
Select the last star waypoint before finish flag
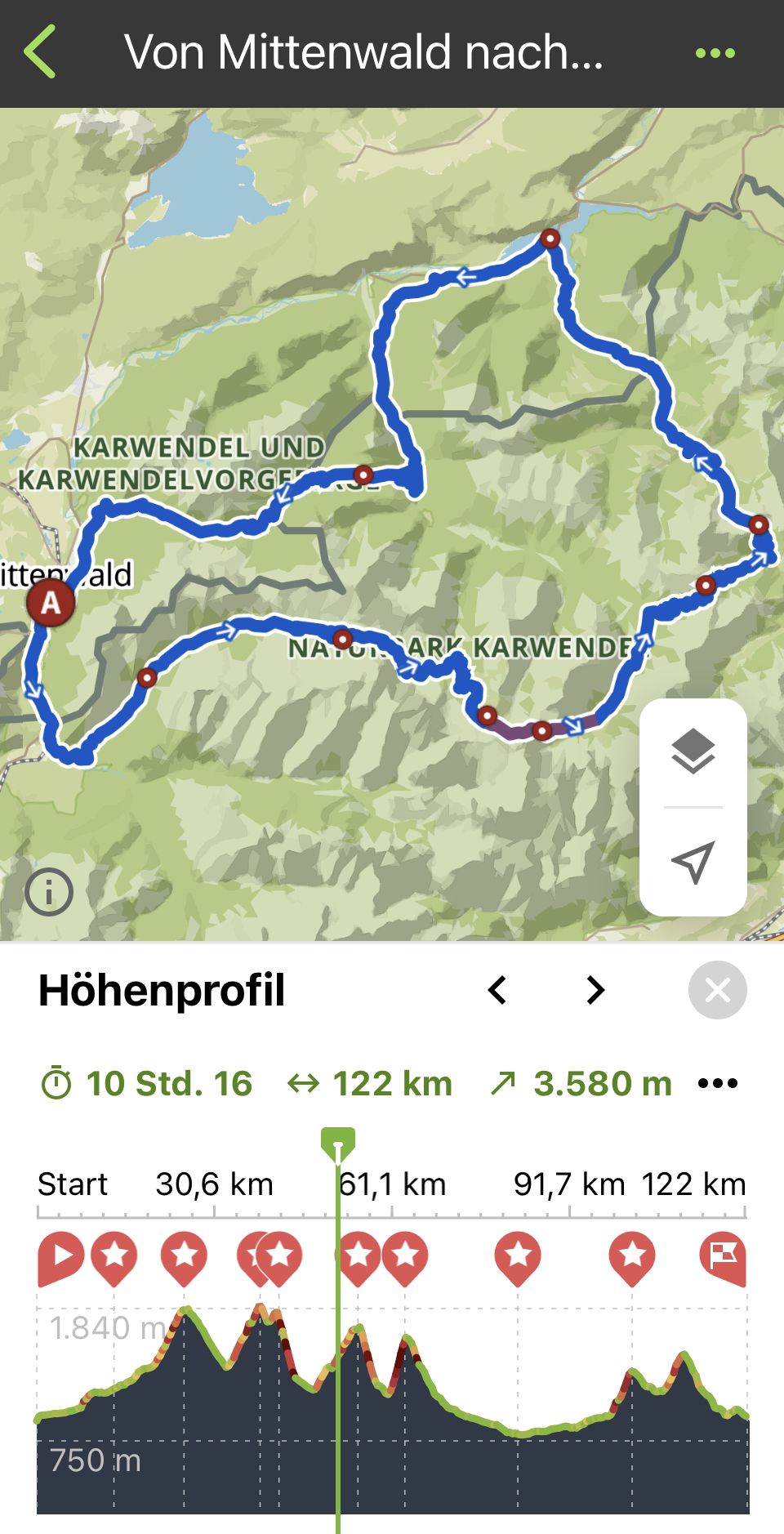(x=632, y=1255)
